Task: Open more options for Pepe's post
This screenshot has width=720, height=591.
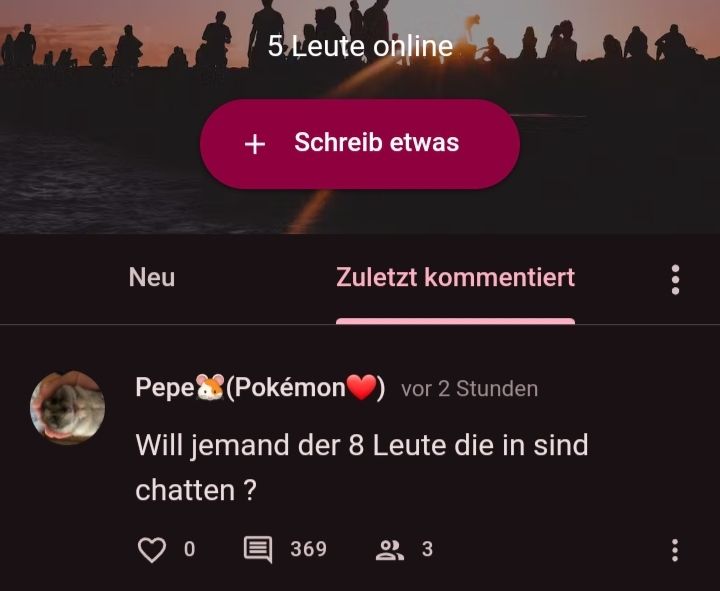Action: [676, 549]
